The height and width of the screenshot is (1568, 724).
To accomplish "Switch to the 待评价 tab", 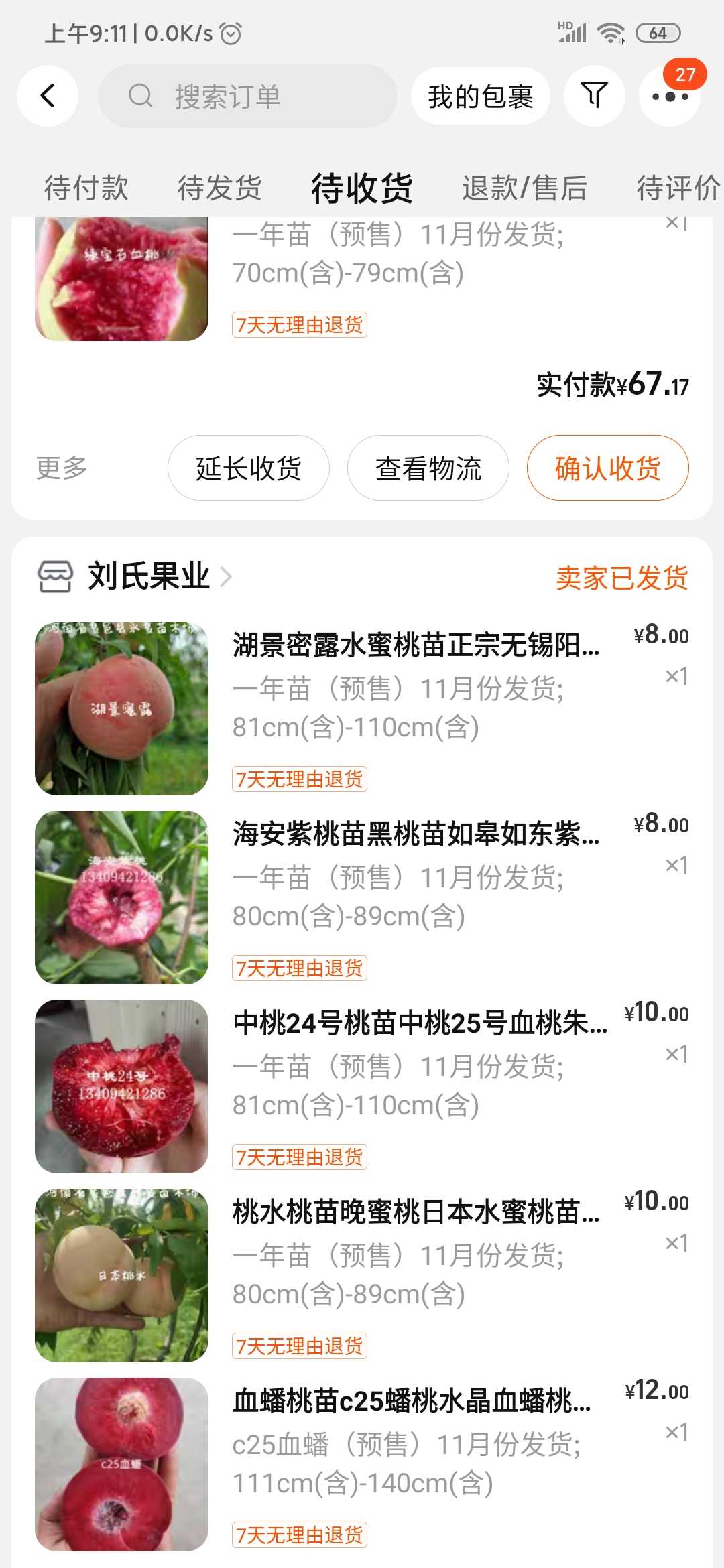I will [x=677, y=188].
